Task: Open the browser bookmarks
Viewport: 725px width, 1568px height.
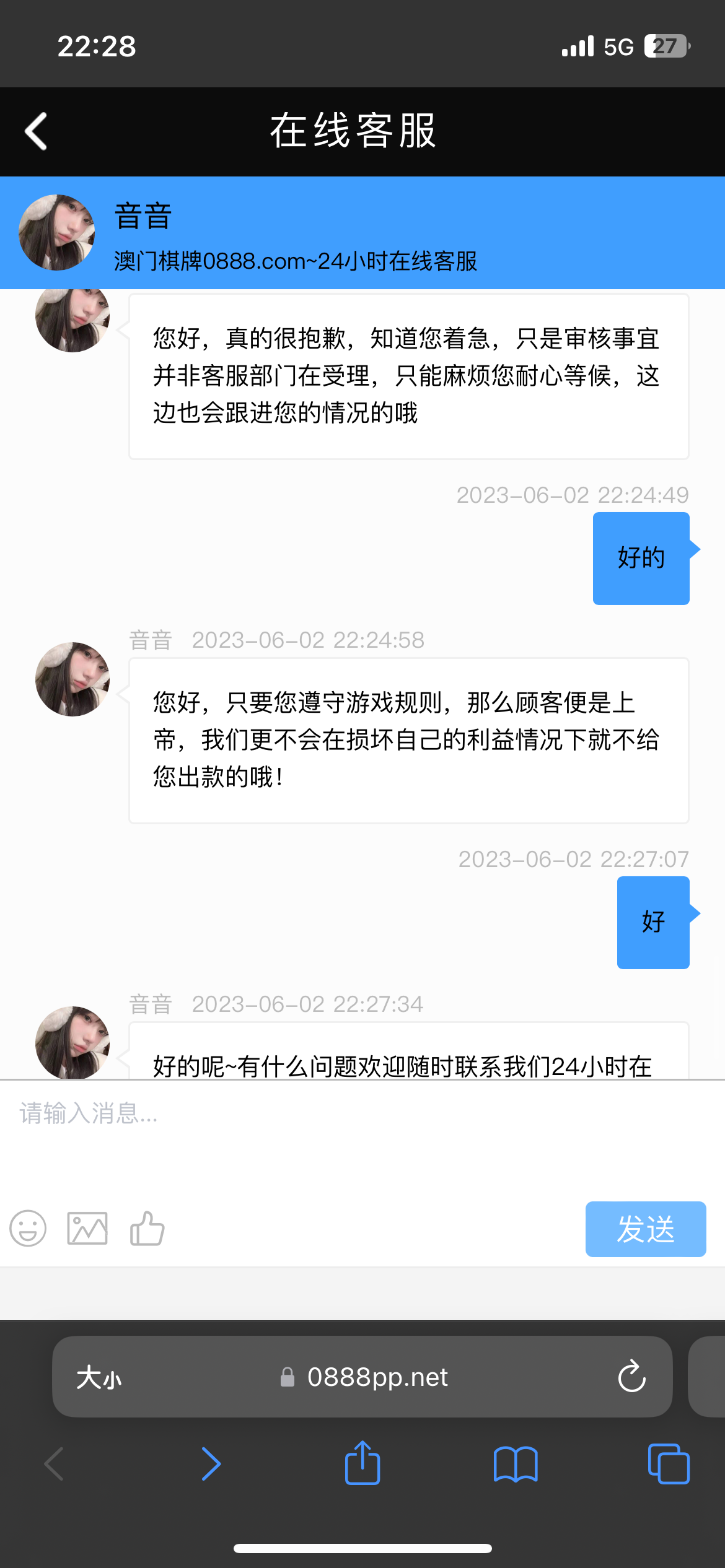Action: coord(516,1464)
